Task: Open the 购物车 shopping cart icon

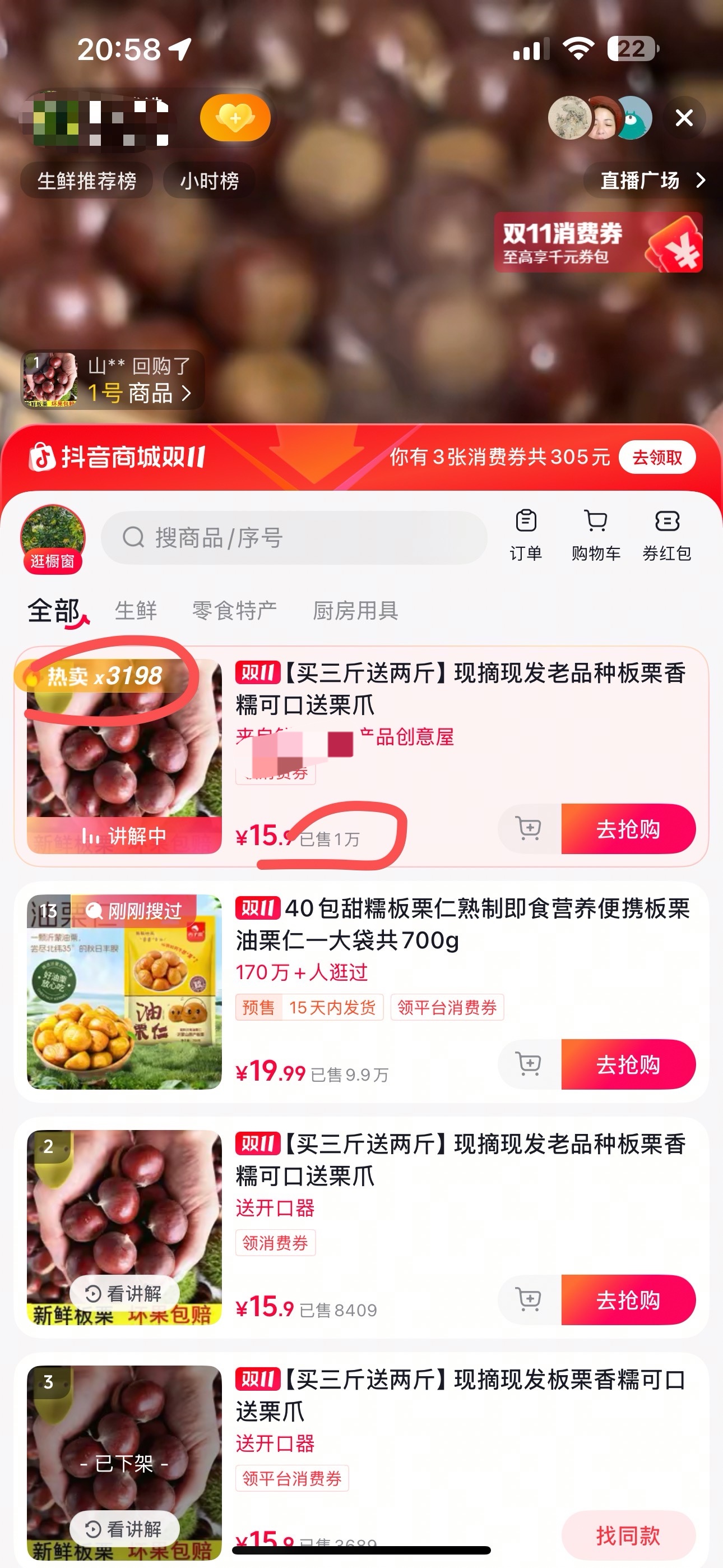Action: coord(596,536)
